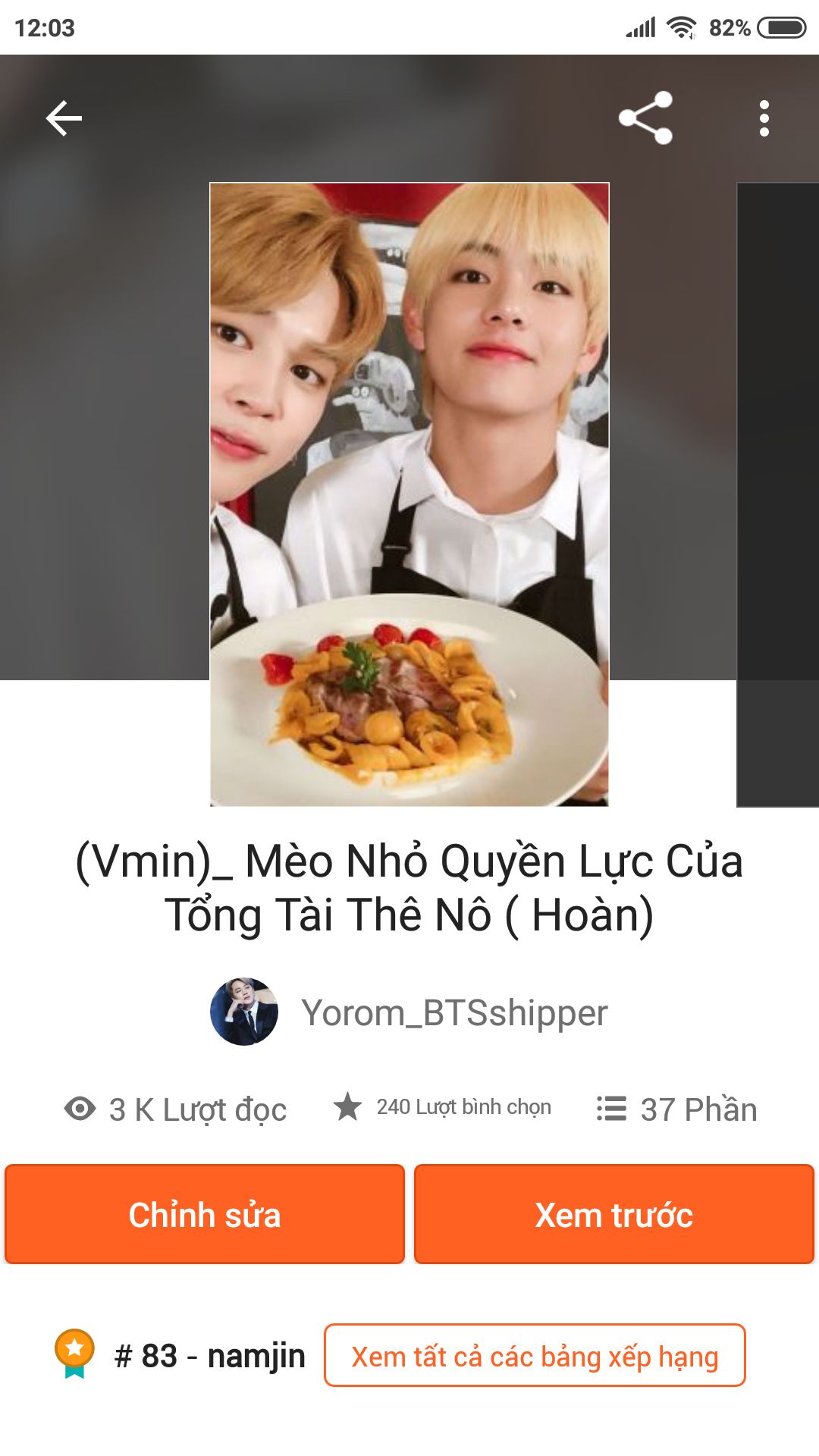Tap the Xem trước button

[613, 1214]
